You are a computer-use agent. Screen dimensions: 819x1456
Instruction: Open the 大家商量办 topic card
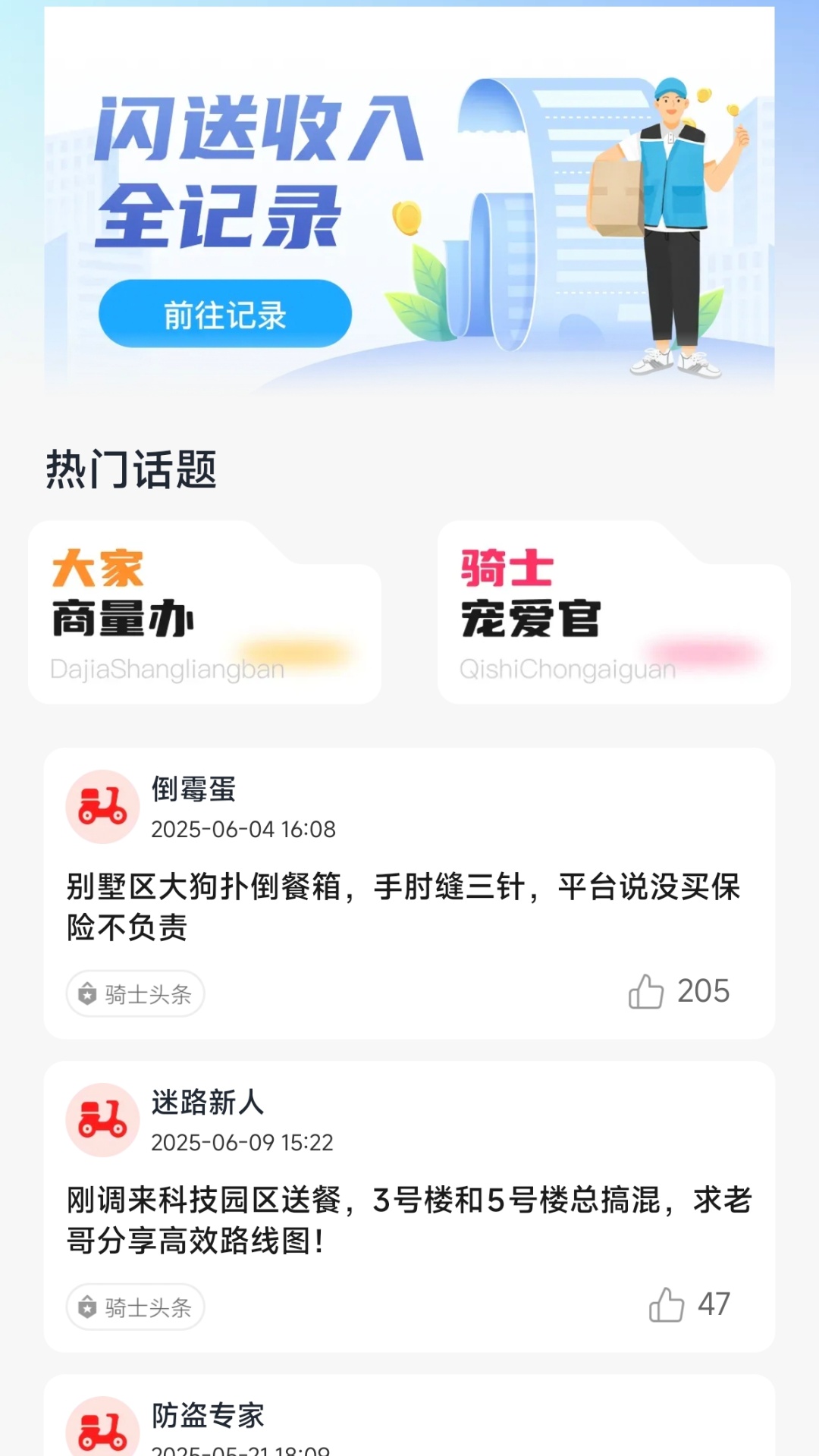203,614
